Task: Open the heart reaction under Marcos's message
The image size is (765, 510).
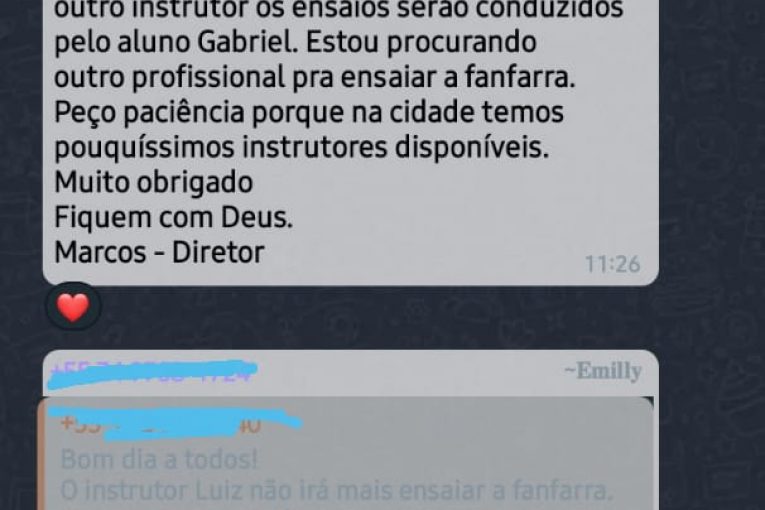Action: point(73,307)
